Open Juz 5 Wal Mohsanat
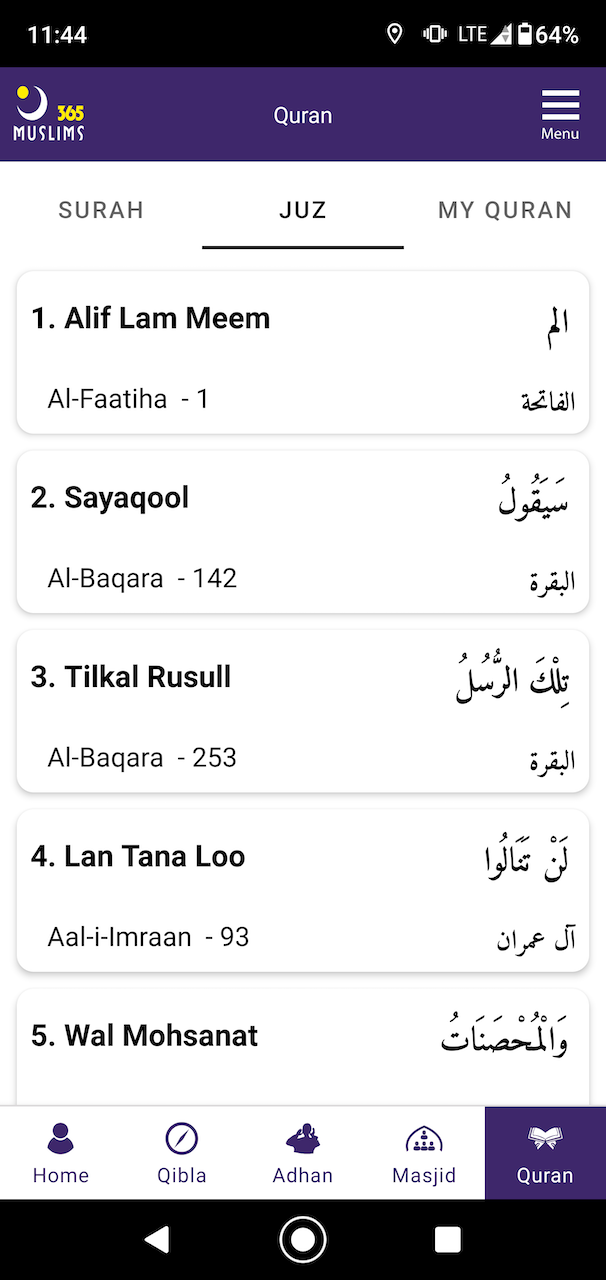The height and width of the screenshot is (1280, 606). click(x=303, y=1045)
